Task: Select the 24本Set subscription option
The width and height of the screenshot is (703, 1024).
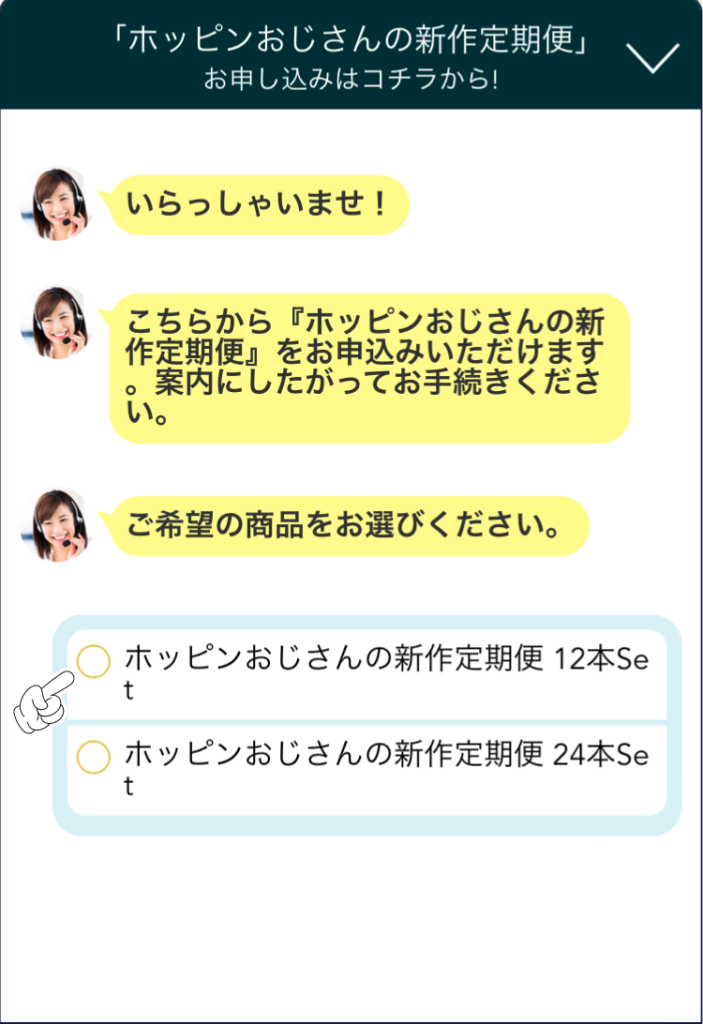Action: point(93,757)
